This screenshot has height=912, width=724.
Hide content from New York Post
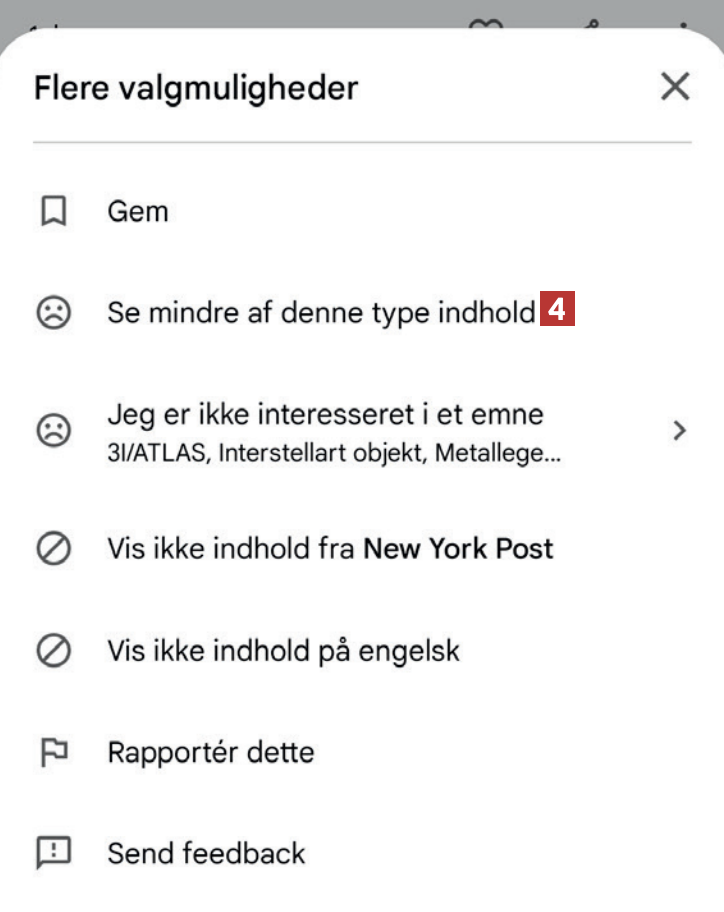(x=330, y=548)
